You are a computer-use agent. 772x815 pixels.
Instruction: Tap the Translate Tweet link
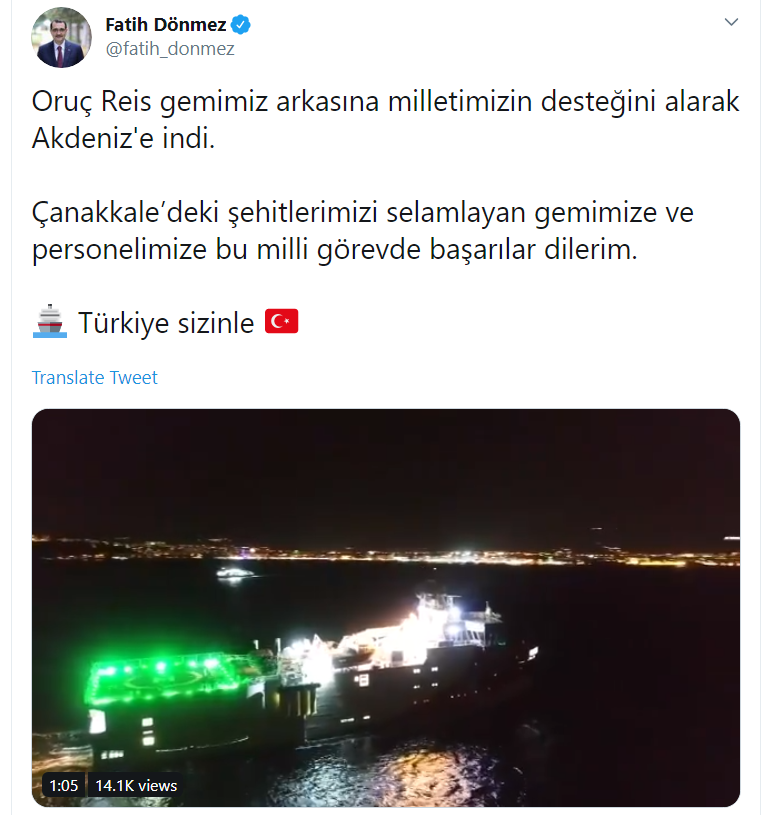[x=95, y=377]
